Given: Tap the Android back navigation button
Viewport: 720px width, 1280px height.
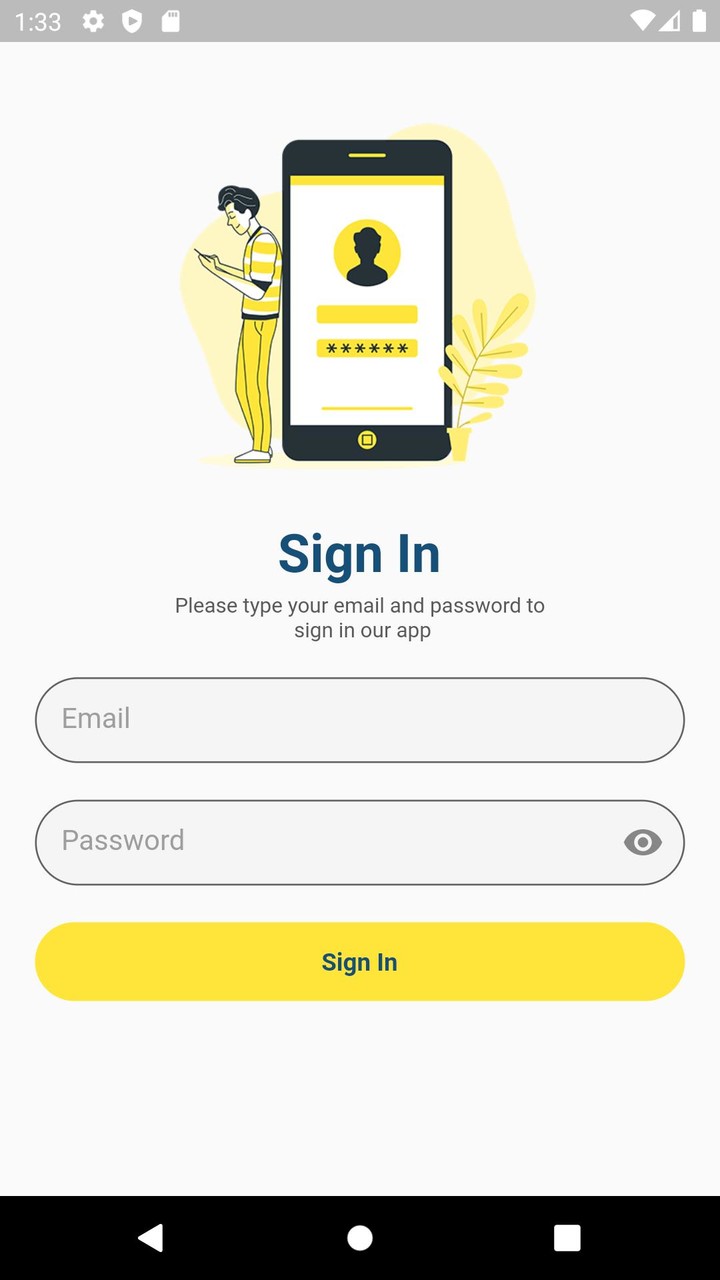Looking at the screenshot, I should click(x=151, y=1238).
